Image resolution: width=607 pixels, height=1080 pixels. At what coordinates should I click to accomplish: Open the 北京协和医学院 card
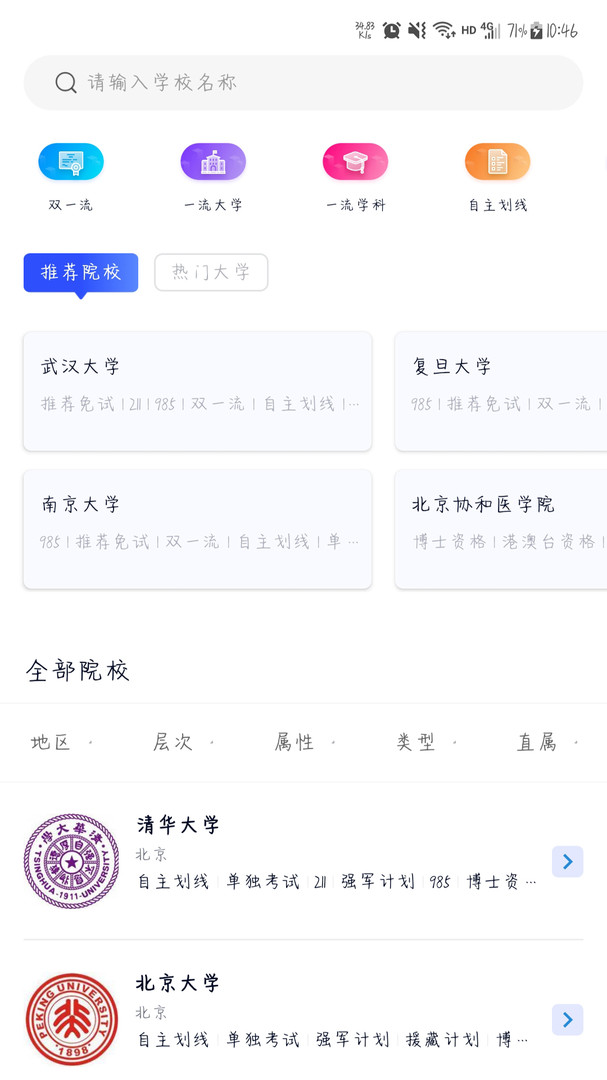[501, 529]
